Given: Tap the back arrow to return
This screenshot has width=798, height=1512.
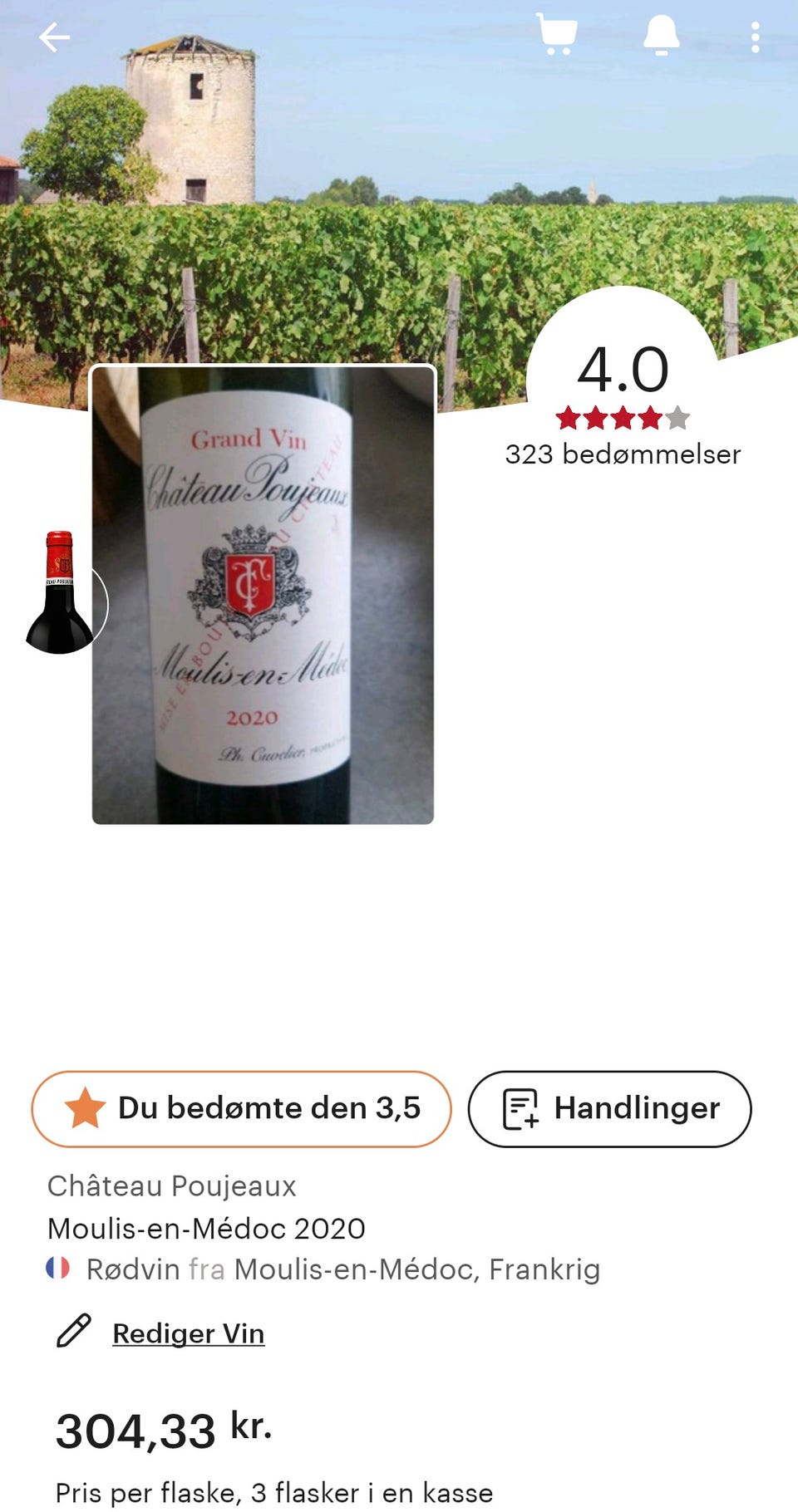Looking at the screenshot, I should tap(53, 37).
